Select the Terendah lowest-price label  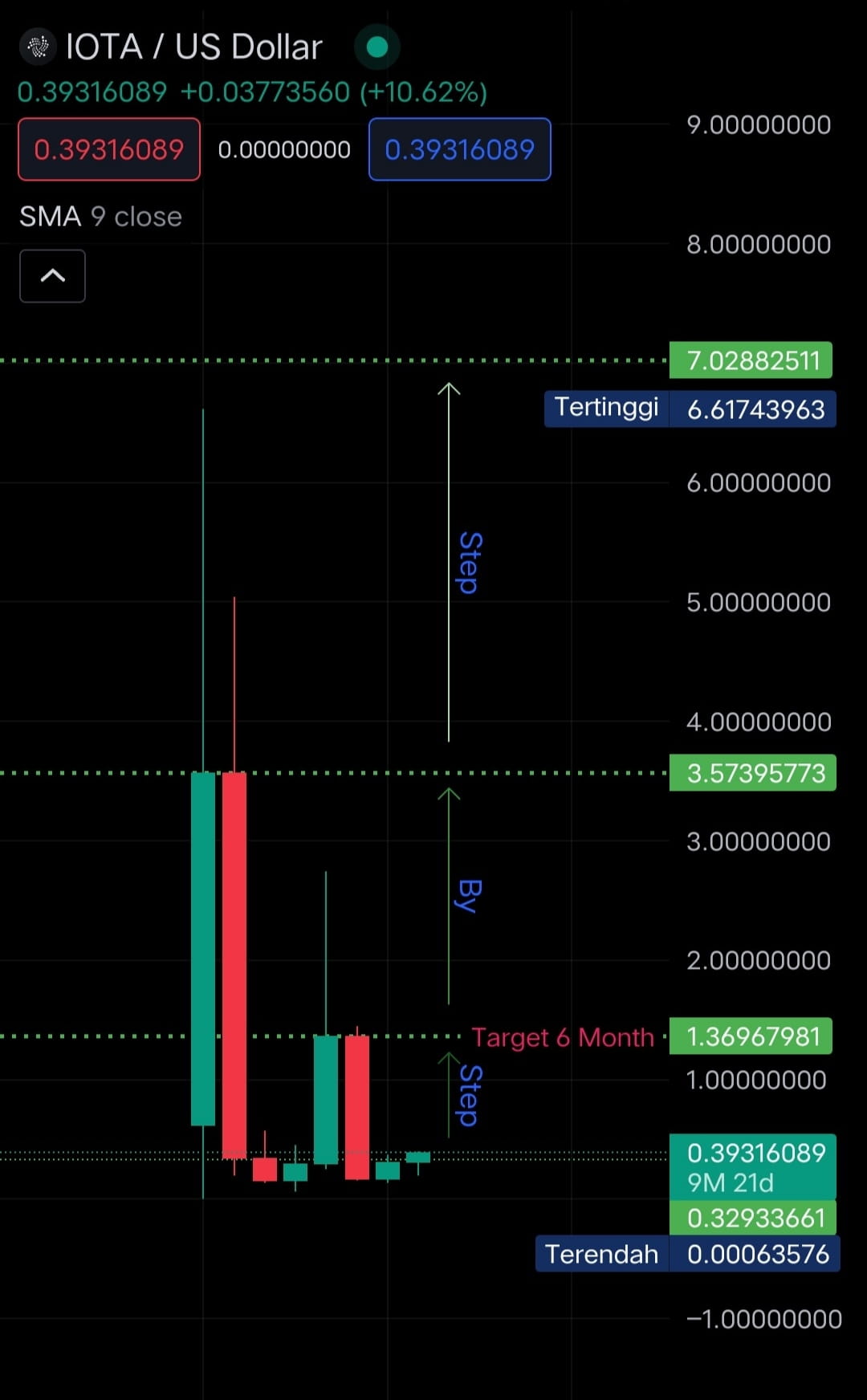[x=601, y=1253]
